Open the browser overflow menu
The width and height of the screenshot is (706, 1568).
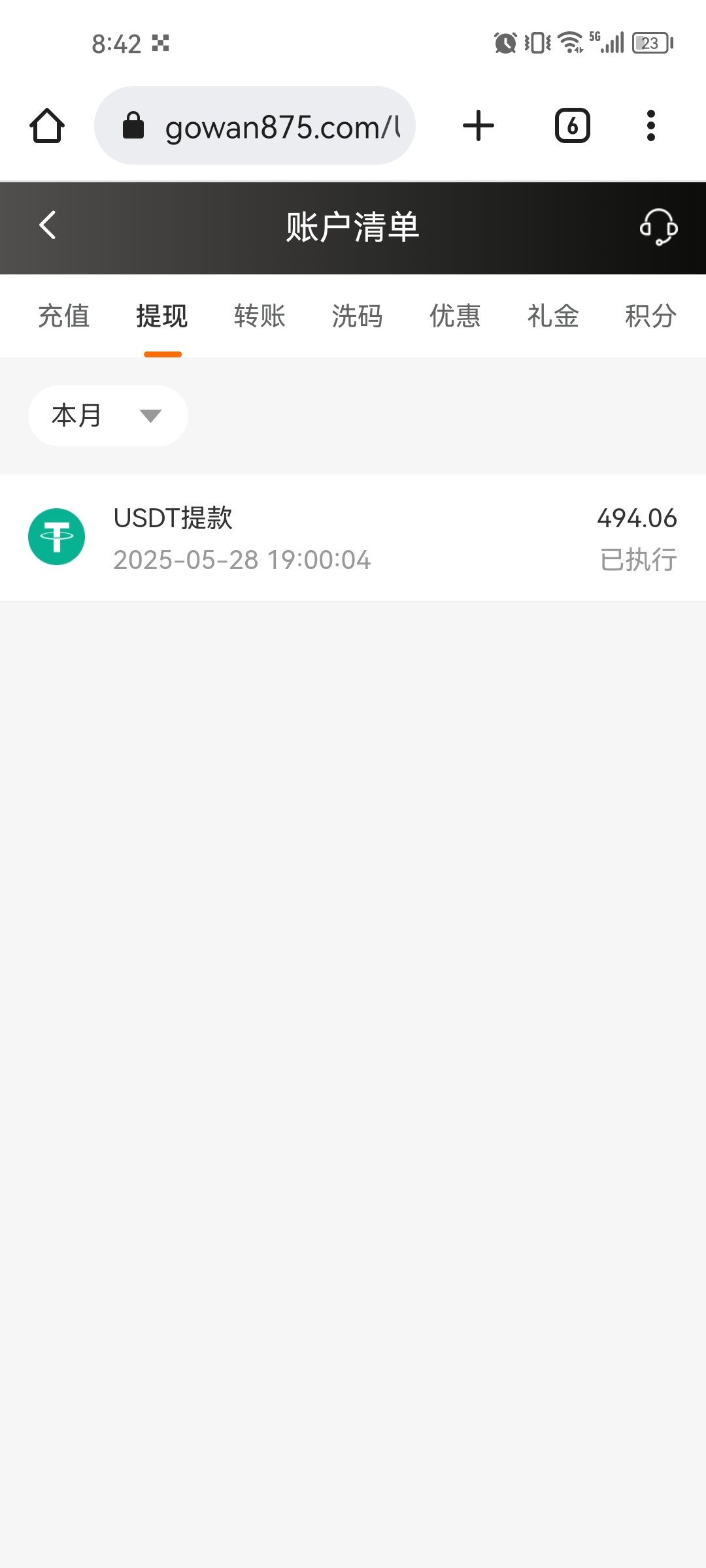click(x=650, y=125)
